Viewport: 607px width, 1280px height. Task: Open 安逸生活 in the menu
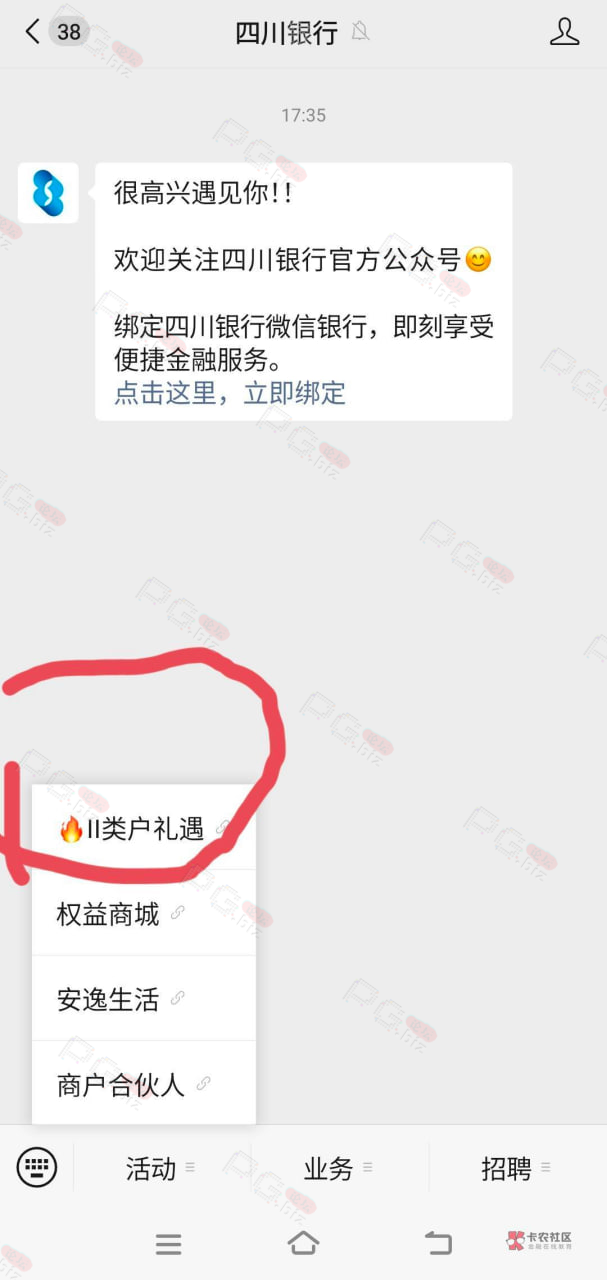pyautogui.click(x=144, y=998)
